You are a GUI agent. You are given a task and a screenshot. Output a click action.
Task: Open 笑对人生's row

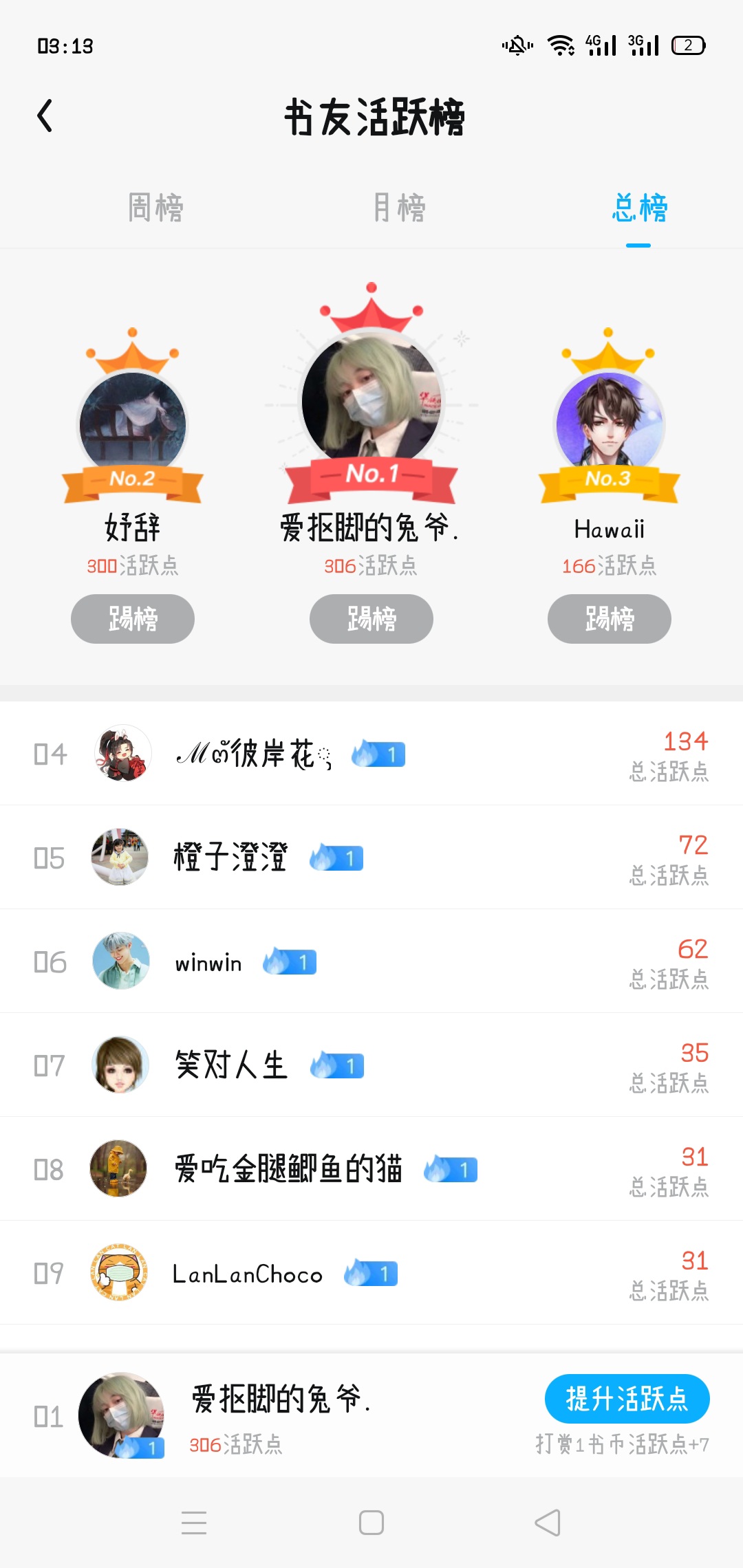point(371,1065)
